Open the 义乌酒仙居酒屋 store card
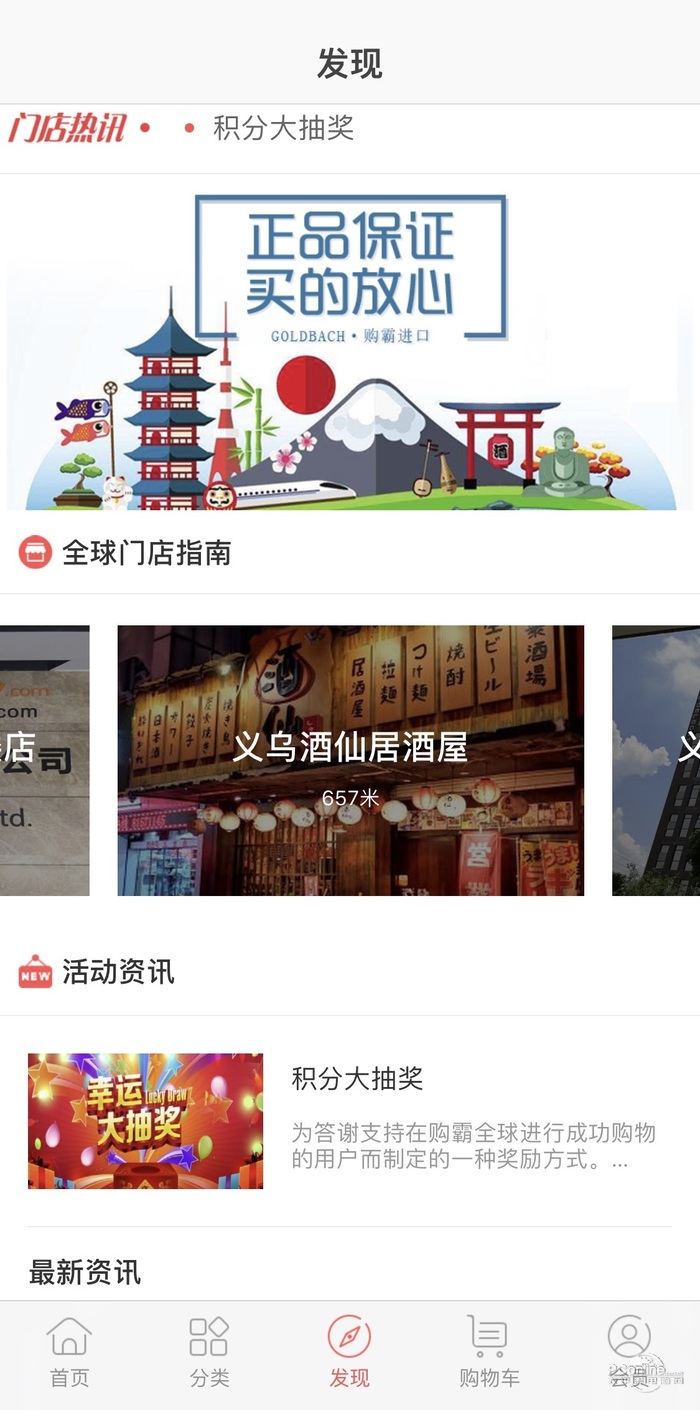The height and width of the screenshot is (1410, 700). (350, 760)
